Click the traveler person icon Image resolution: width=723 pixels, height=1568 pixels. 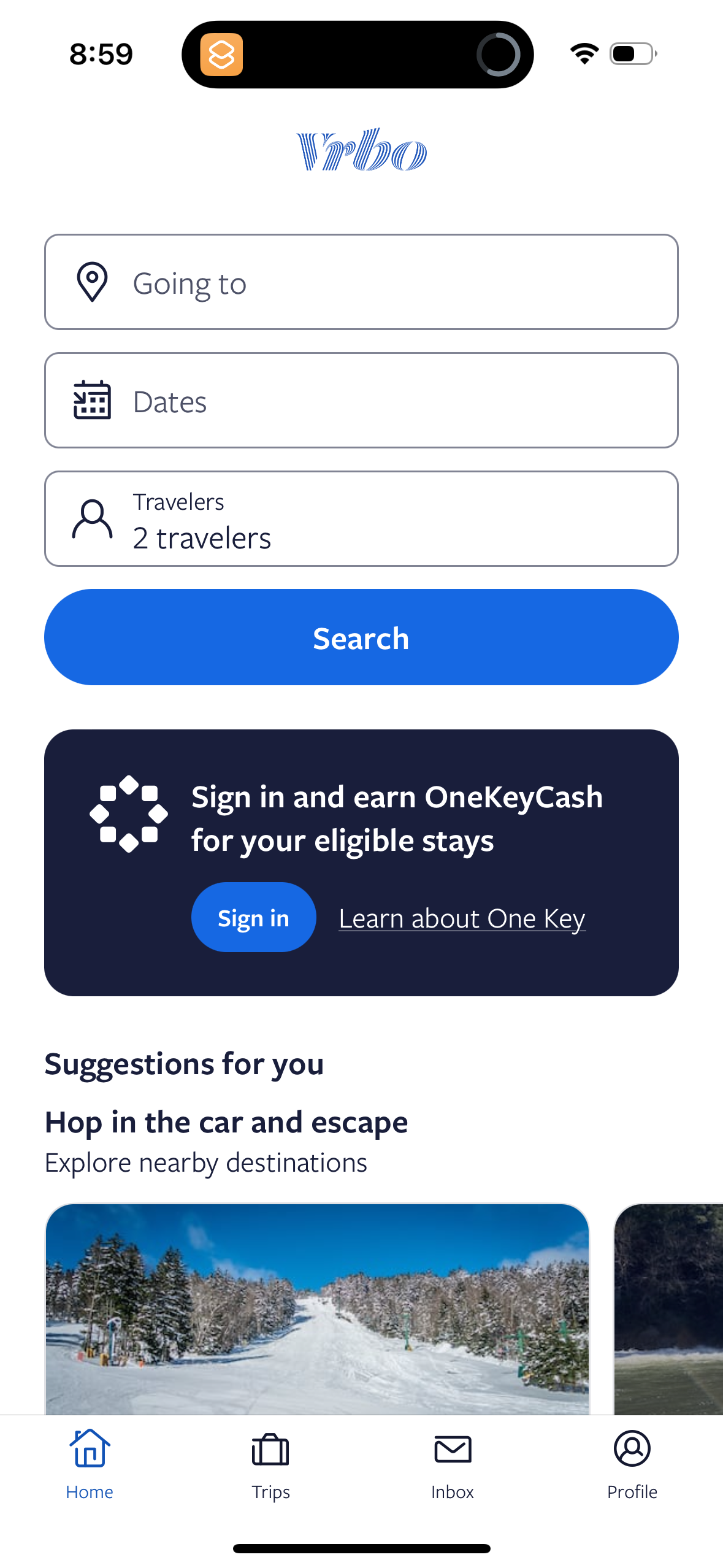pos(91,518)
